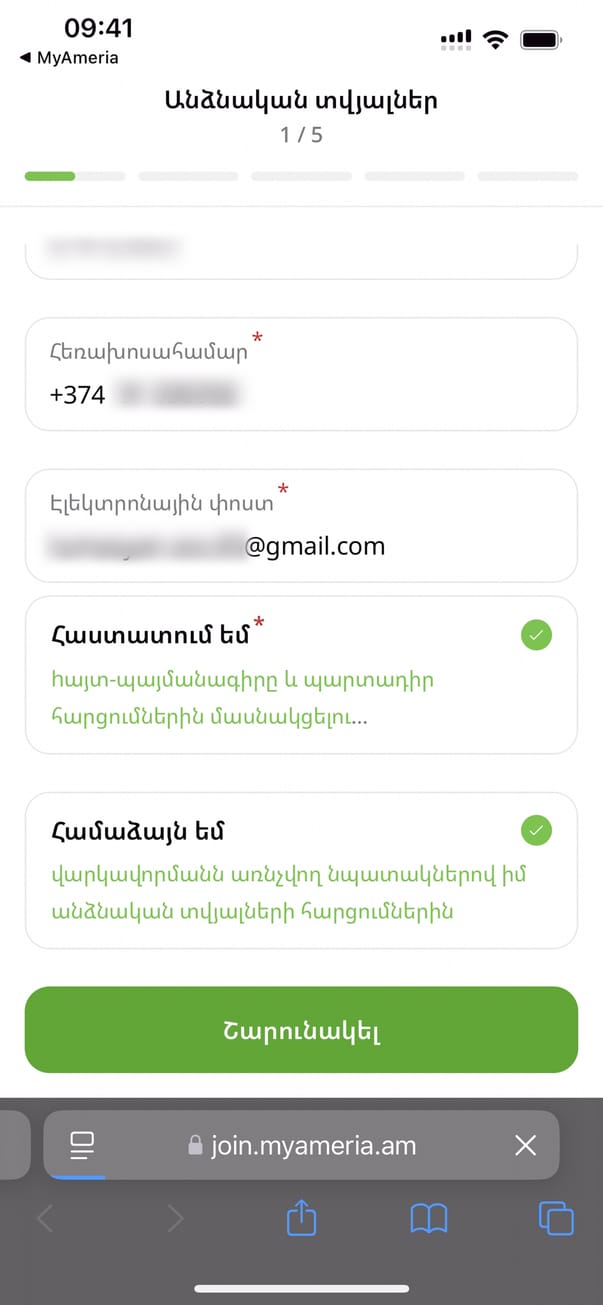Open Safari bookmarks
Image resolution: width=603 pixels, height=1305 pixels.
429,1218
